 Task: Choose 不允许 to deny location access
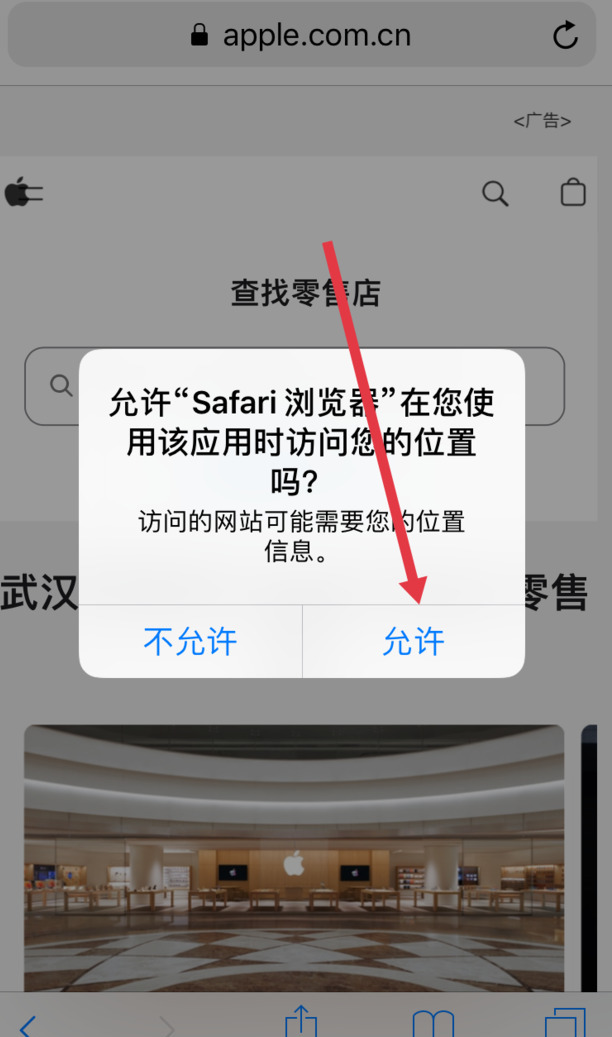190,642
